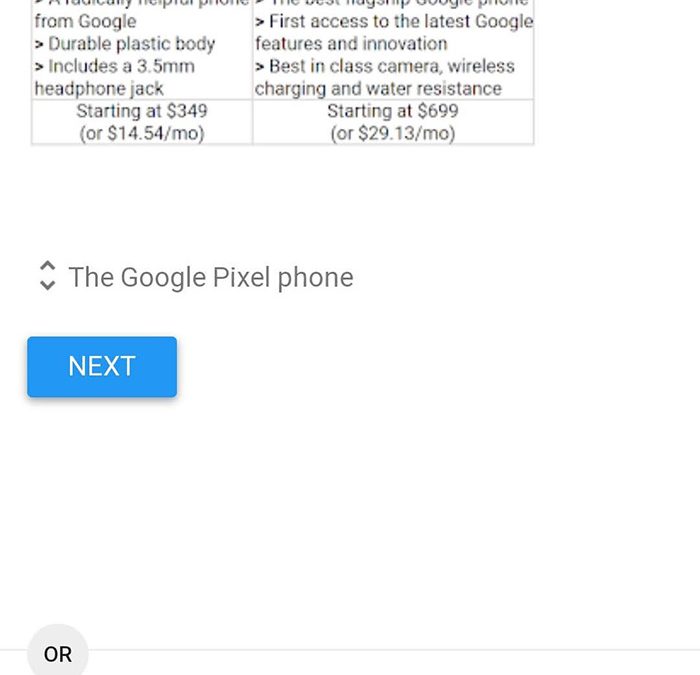Tap the NEXT button
Image resolution: width=700 pixels, height=675 pixels.
[102, 367]
